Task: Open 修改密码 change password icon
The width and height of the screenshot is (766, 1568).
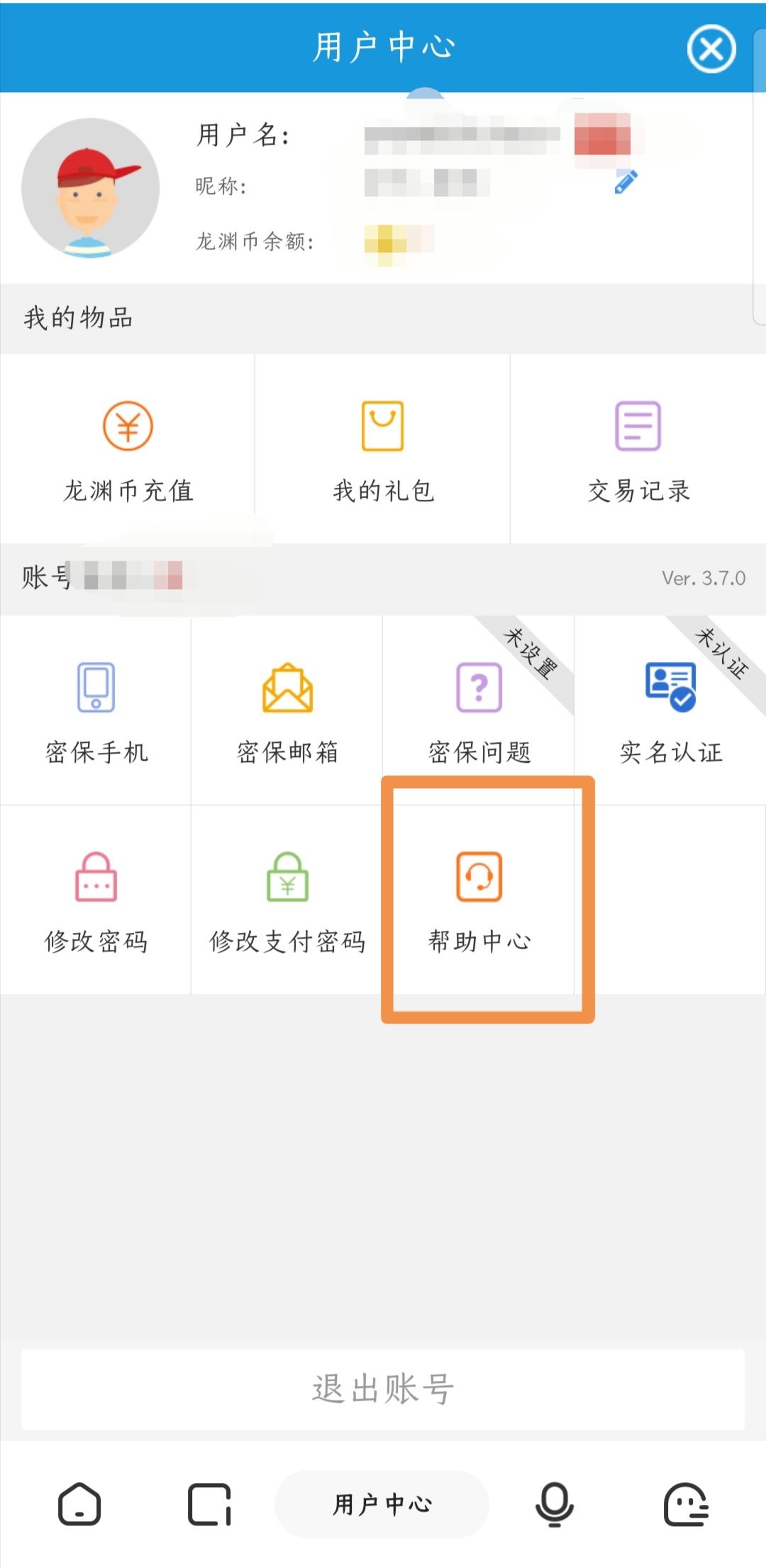Action: (96, 879)
